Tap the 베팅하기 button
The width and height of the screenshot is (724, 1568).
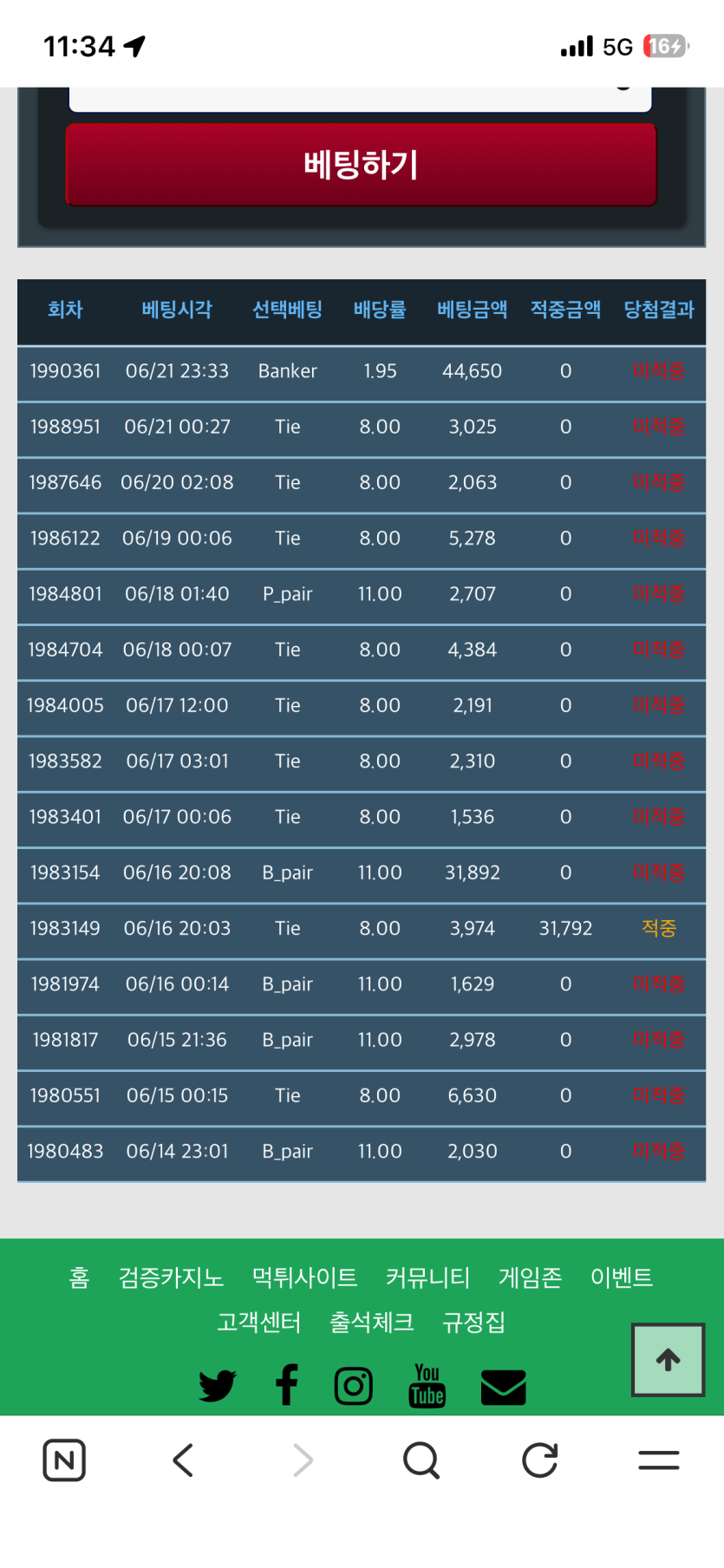[x=361, y=164]
